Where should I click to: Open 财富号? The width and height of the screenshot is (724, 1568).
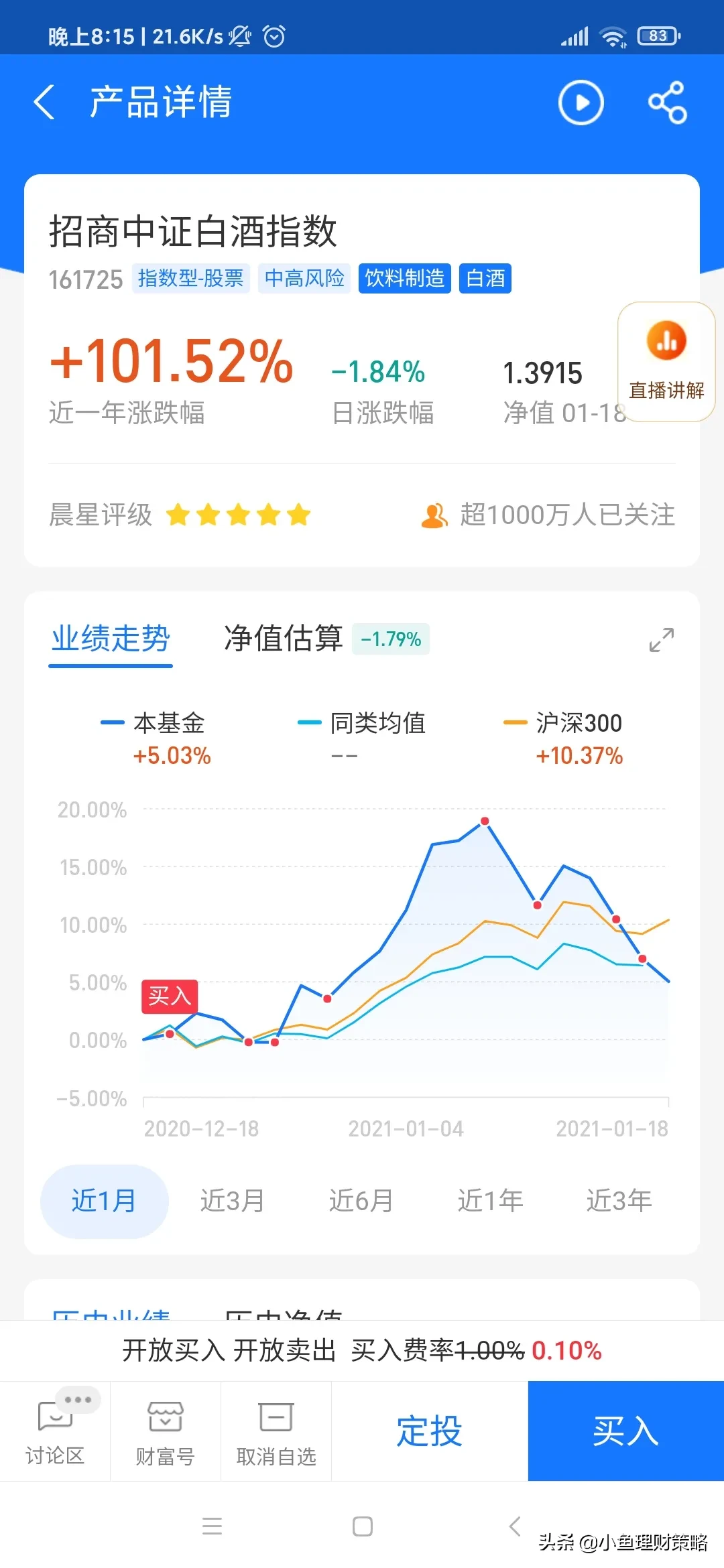[165, 1431]
